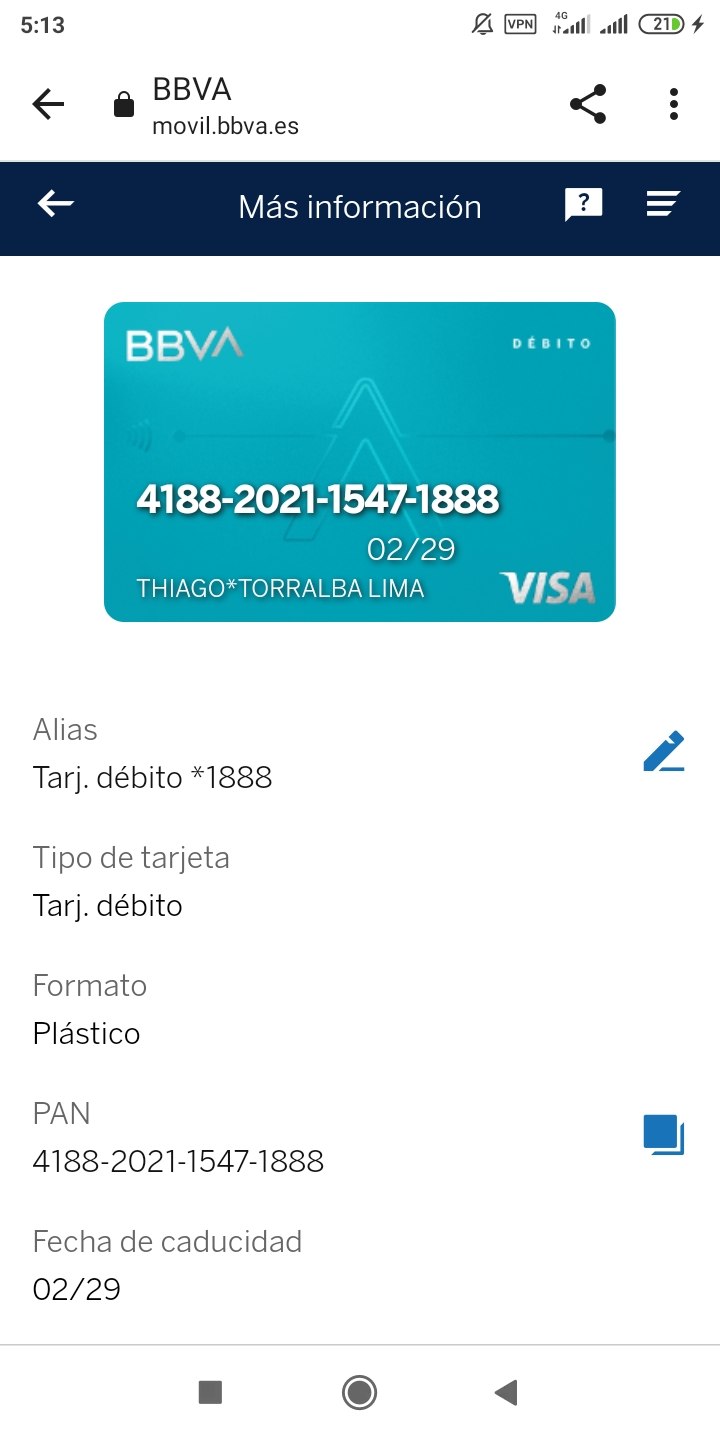Open the BBVA hamburger menu
Viewport: 720px width, 1440px height.
(x=663, y=204)
